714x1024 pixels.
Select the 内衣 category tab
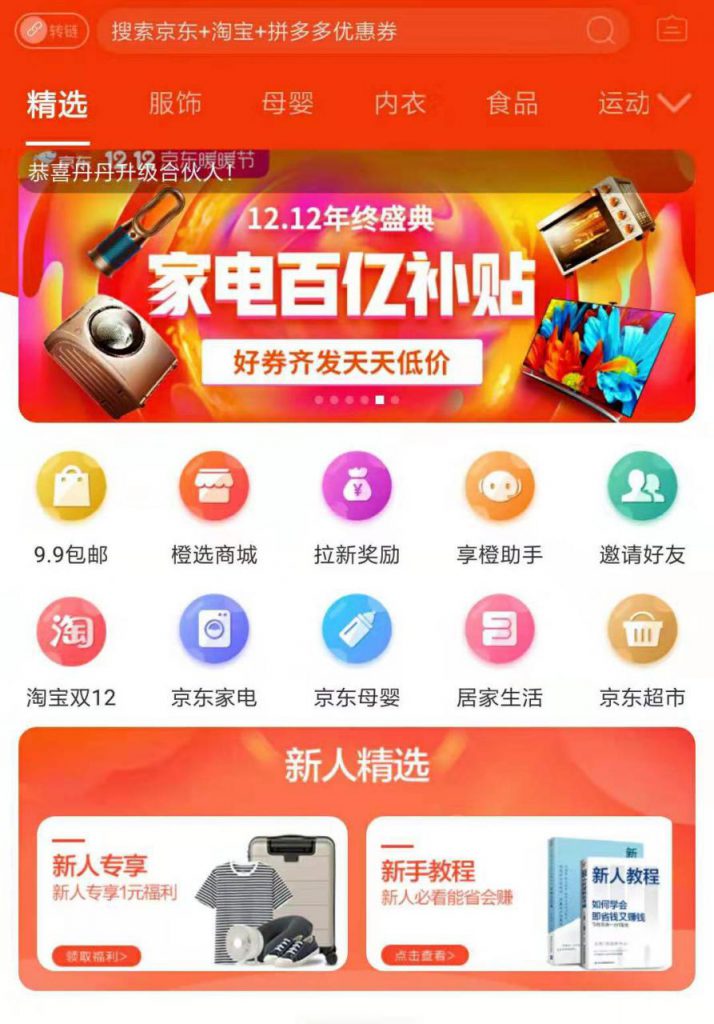[400, 103]
